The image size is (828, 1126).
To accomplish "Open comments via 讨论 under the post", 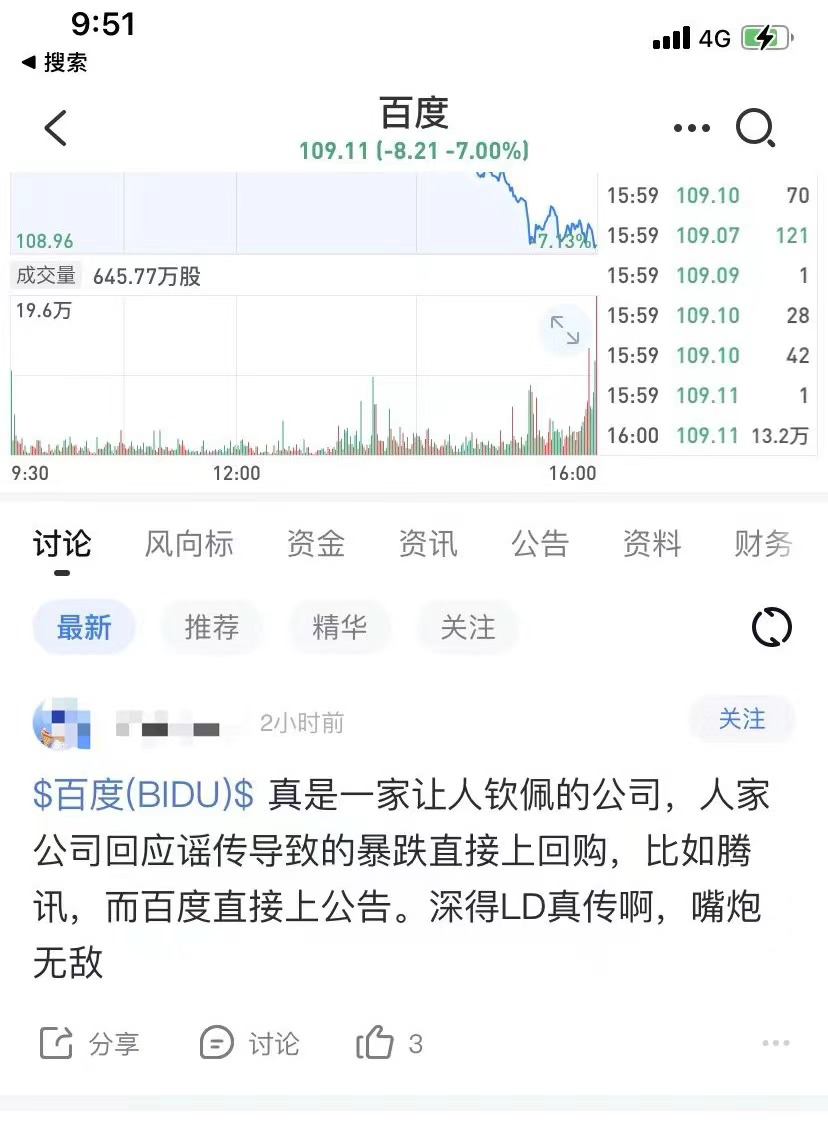I will click(250, 1044).
